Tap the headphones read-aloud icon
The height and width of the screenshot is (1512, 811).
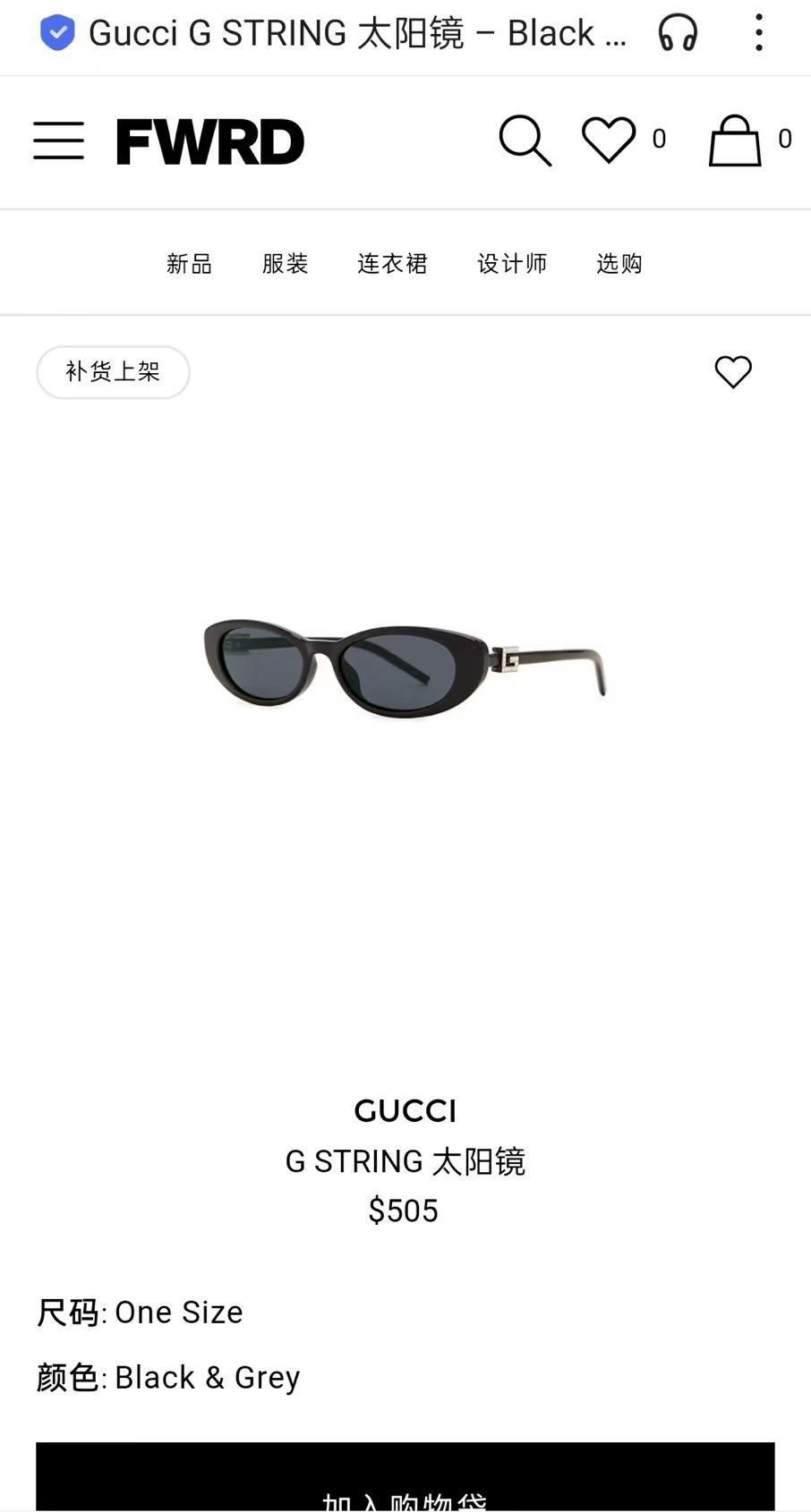point(678,33)
